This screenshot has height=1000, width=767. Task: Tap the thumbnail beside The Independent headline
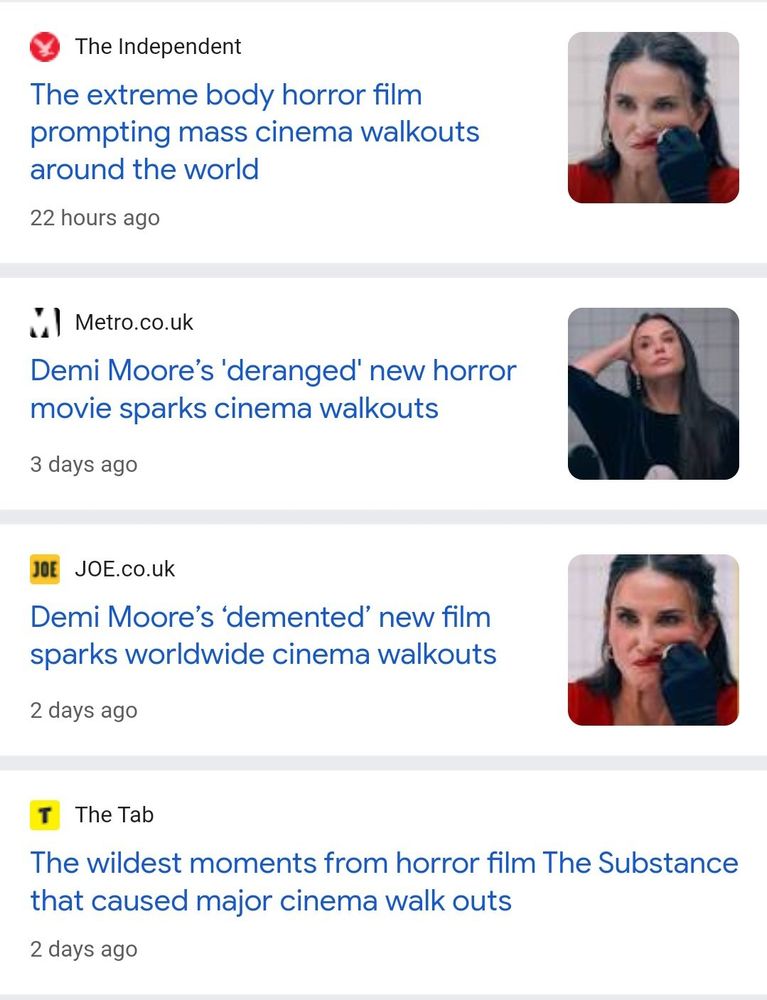[x=653, y=118]
